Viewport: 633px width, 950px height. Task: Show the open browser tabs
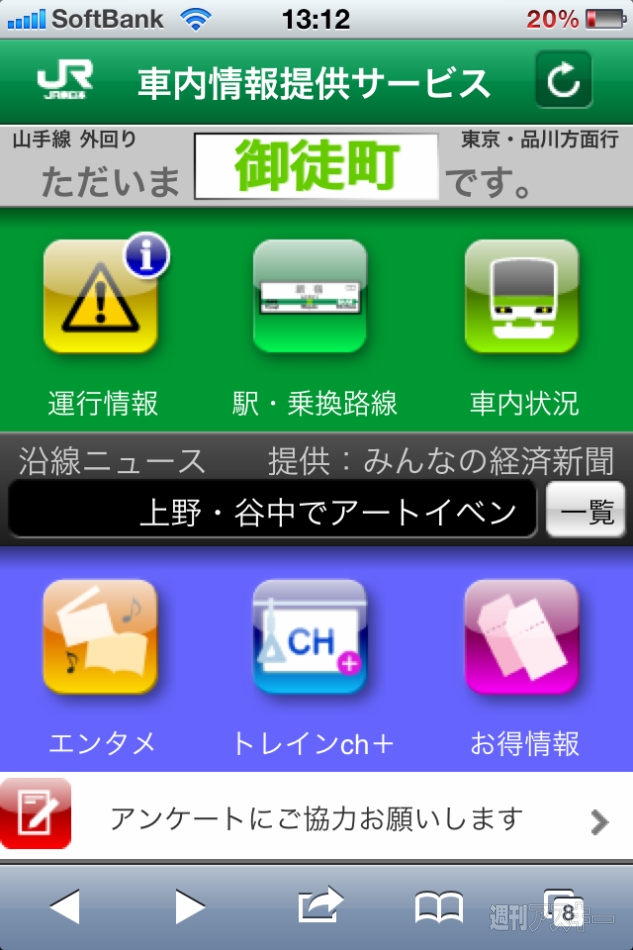pos(564,908)
